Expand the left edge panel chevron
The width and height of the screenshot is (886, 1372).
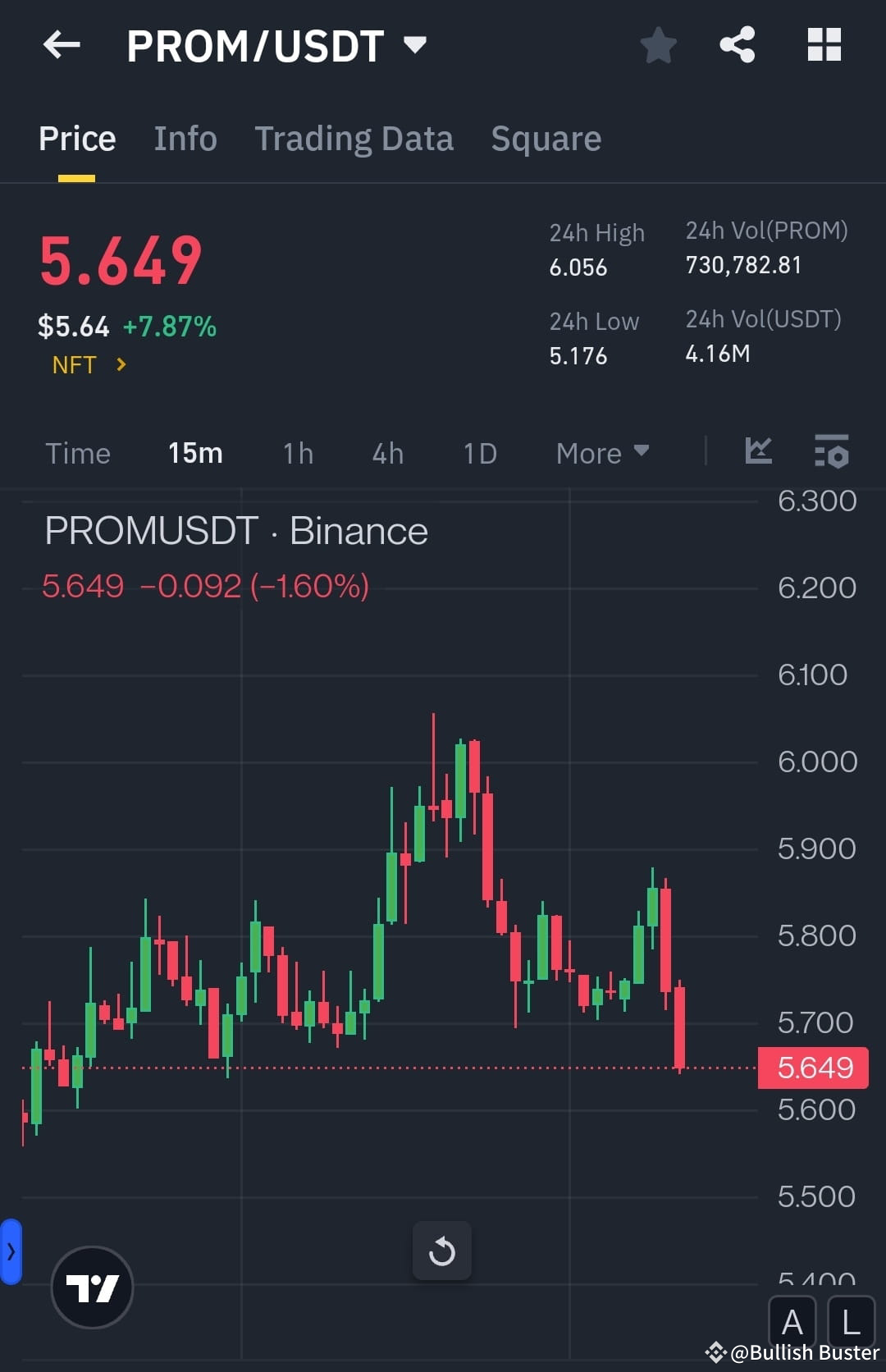point(11,1251)
